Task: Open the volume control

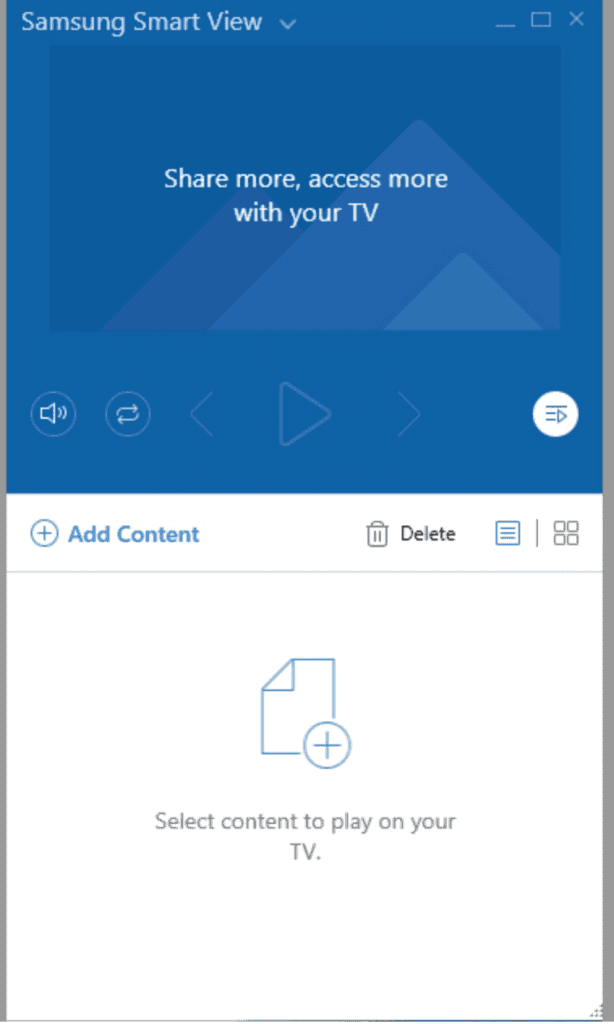Action: tap(54, 413)
